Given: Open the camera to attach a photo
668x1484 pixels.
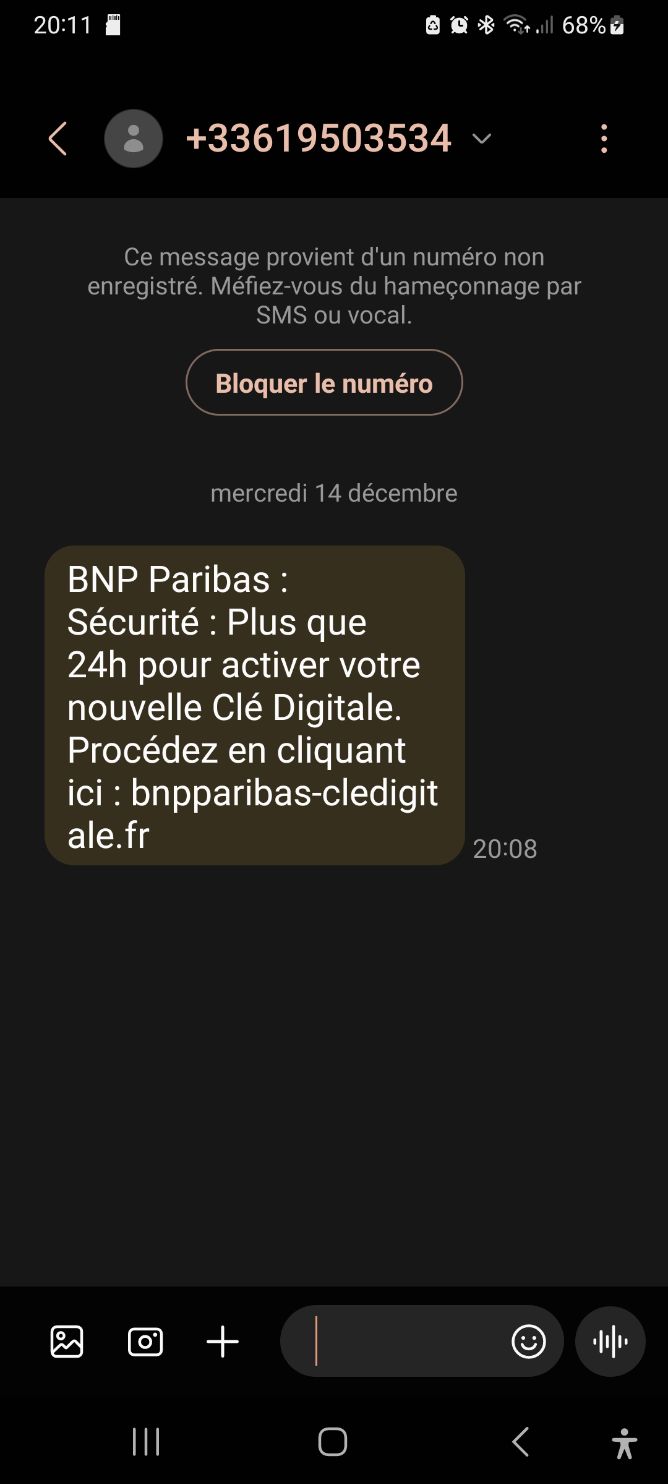Looking at the screenshot, I should click(x=145, y=1341).
